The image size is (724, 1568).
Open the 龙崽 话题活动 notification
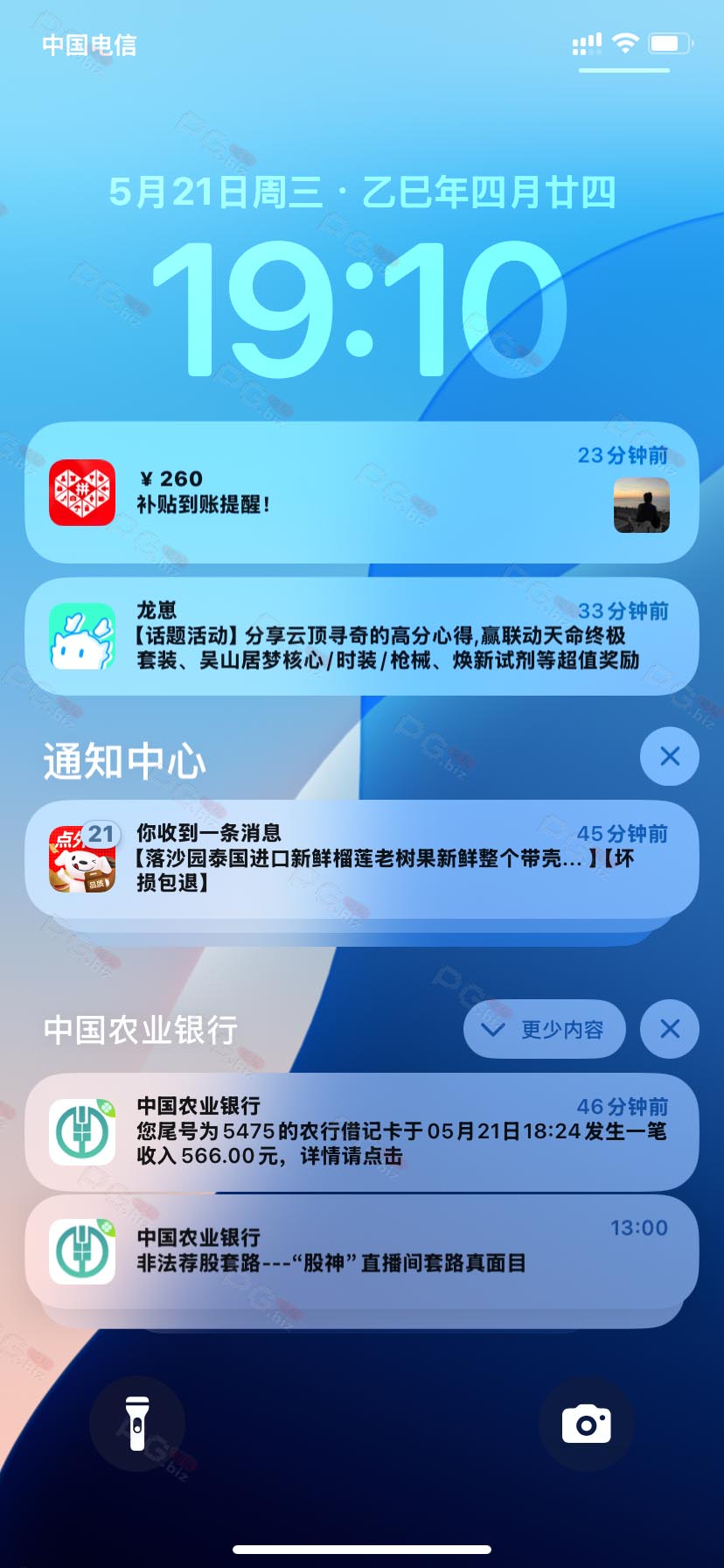[362, 636]
